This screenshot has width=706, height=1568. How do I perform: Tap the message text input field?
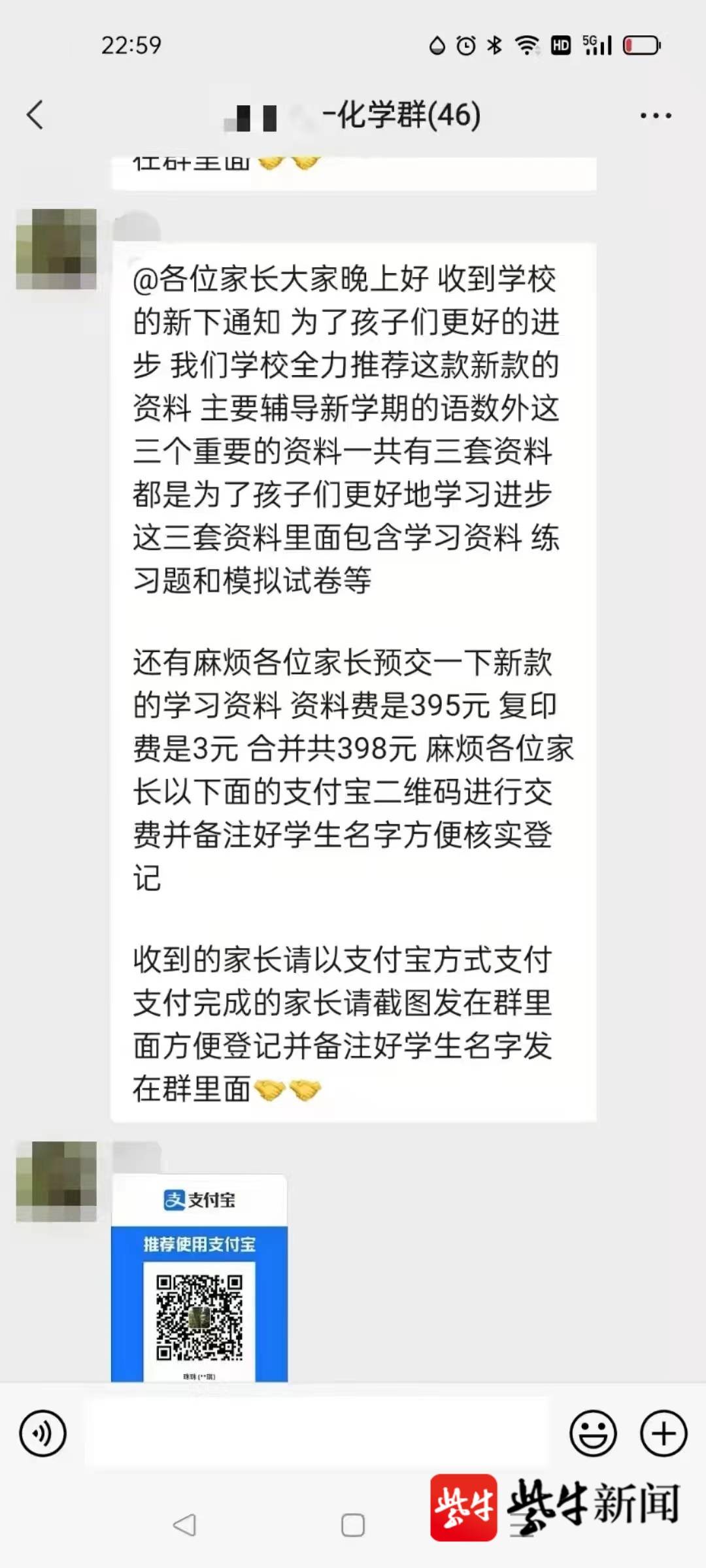317,1433
